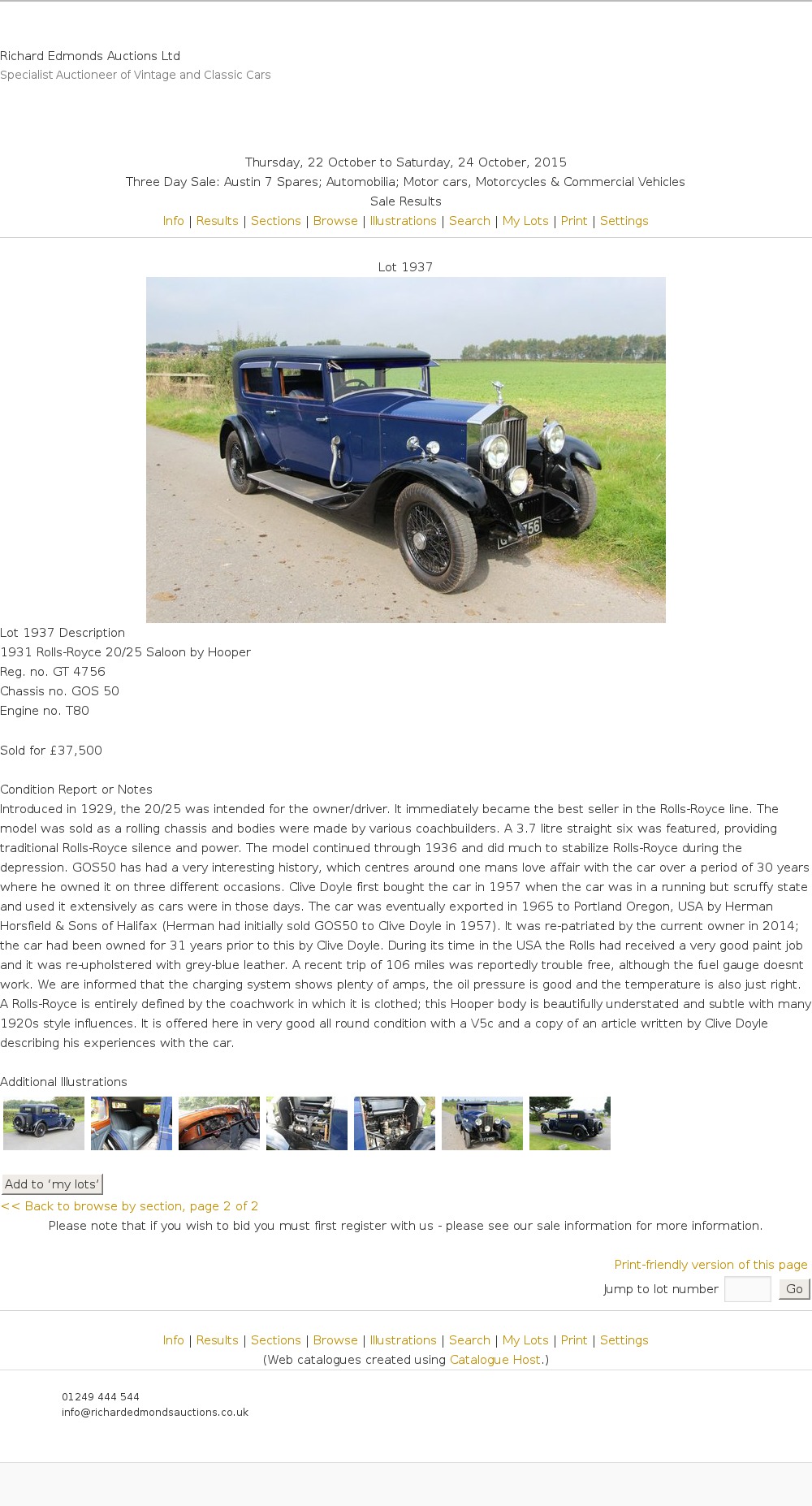Image resolution: width=812 pixels, height=1506 pixels.
Task: View the last additional illustration thumbnail
Action: click(570, 1123)
